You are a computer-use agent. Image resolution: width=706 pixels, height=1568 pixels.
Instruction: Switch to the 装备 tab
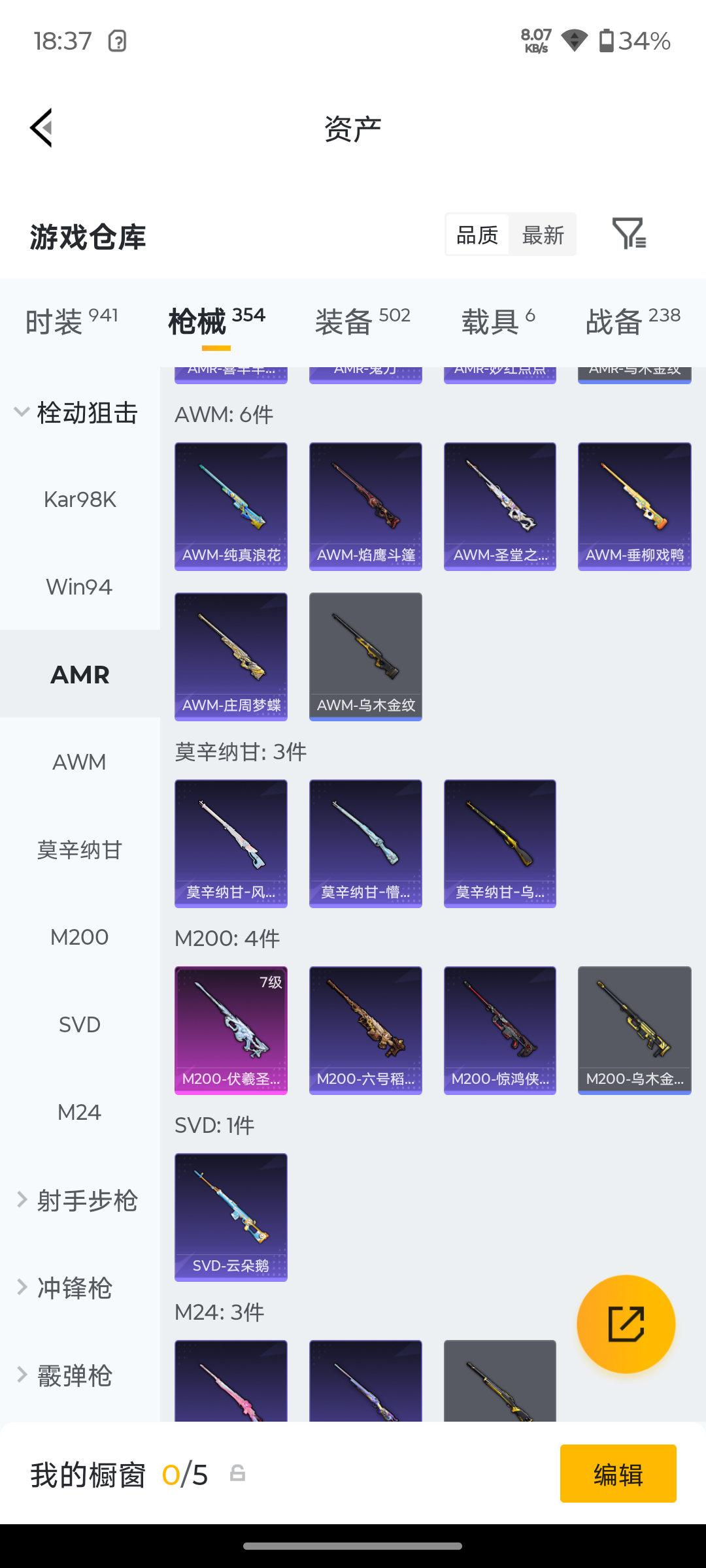pos(362,321)
